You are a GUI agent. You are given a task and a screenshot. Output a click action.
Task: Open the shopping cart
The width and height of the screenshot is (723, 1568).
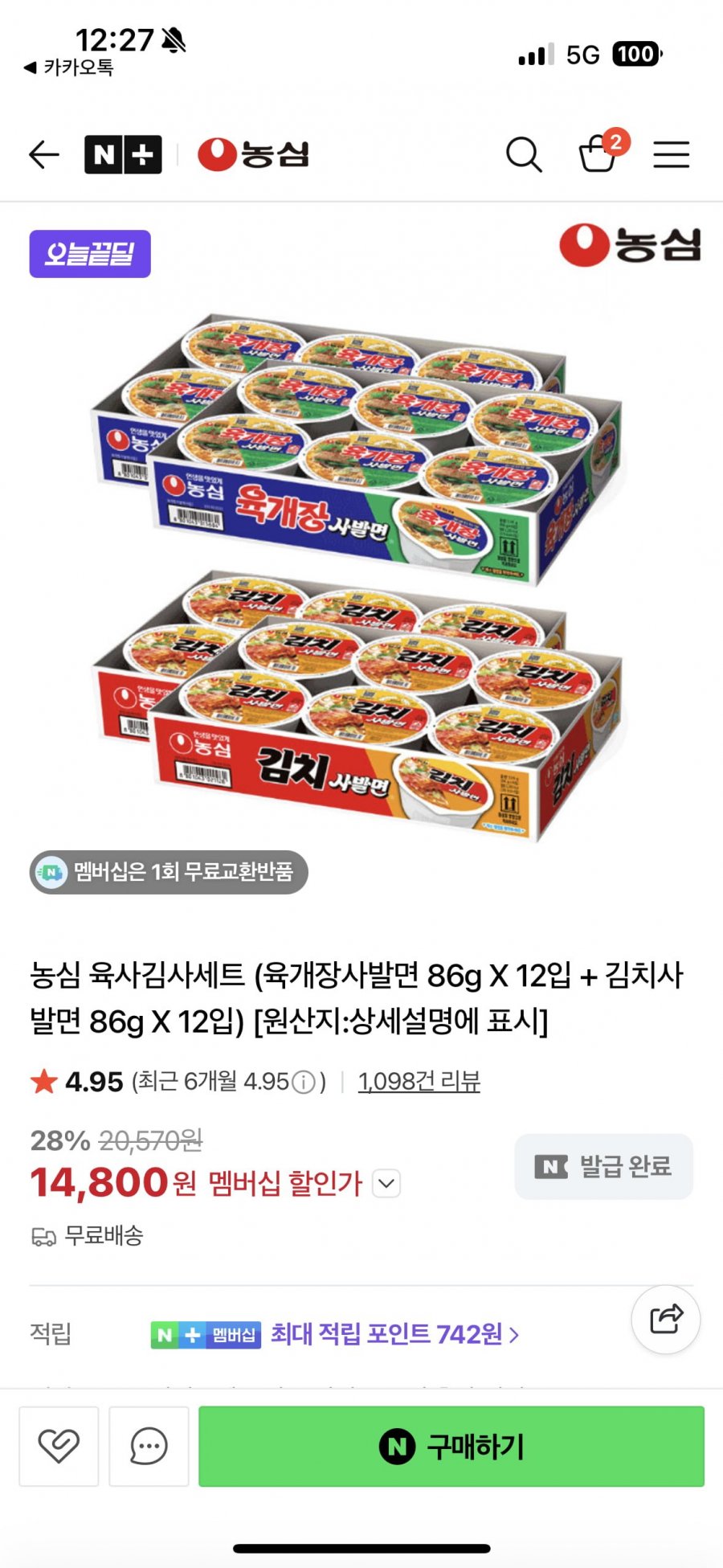coord(598,153)
